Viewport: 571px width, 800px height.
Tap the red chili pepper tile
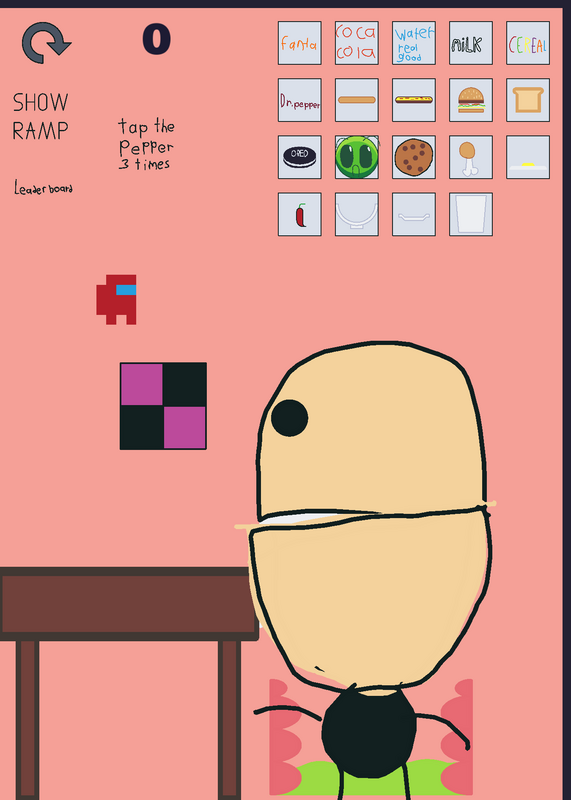[x=300, y=214]
